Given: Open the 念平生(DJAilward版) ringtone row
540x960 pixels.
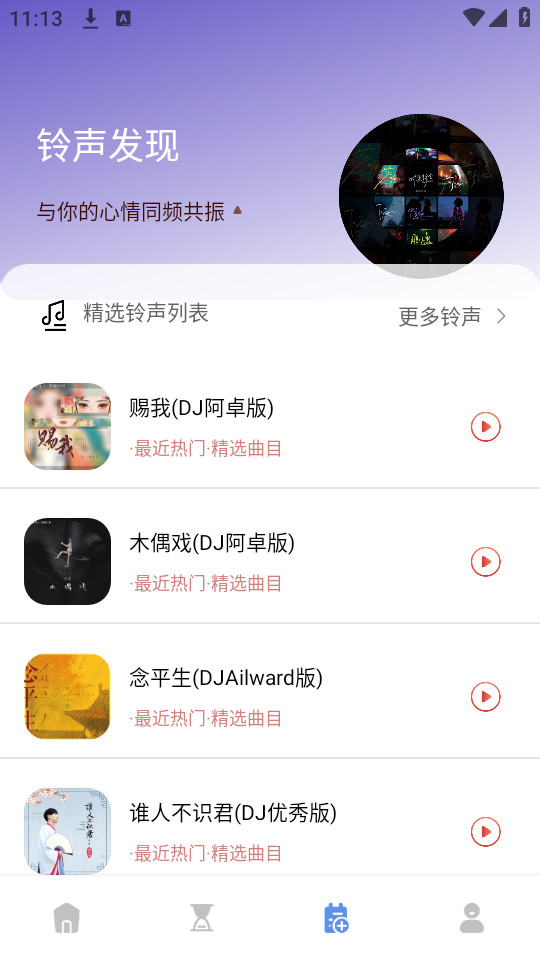Looking at the screenshot, I should pos(270,697).
